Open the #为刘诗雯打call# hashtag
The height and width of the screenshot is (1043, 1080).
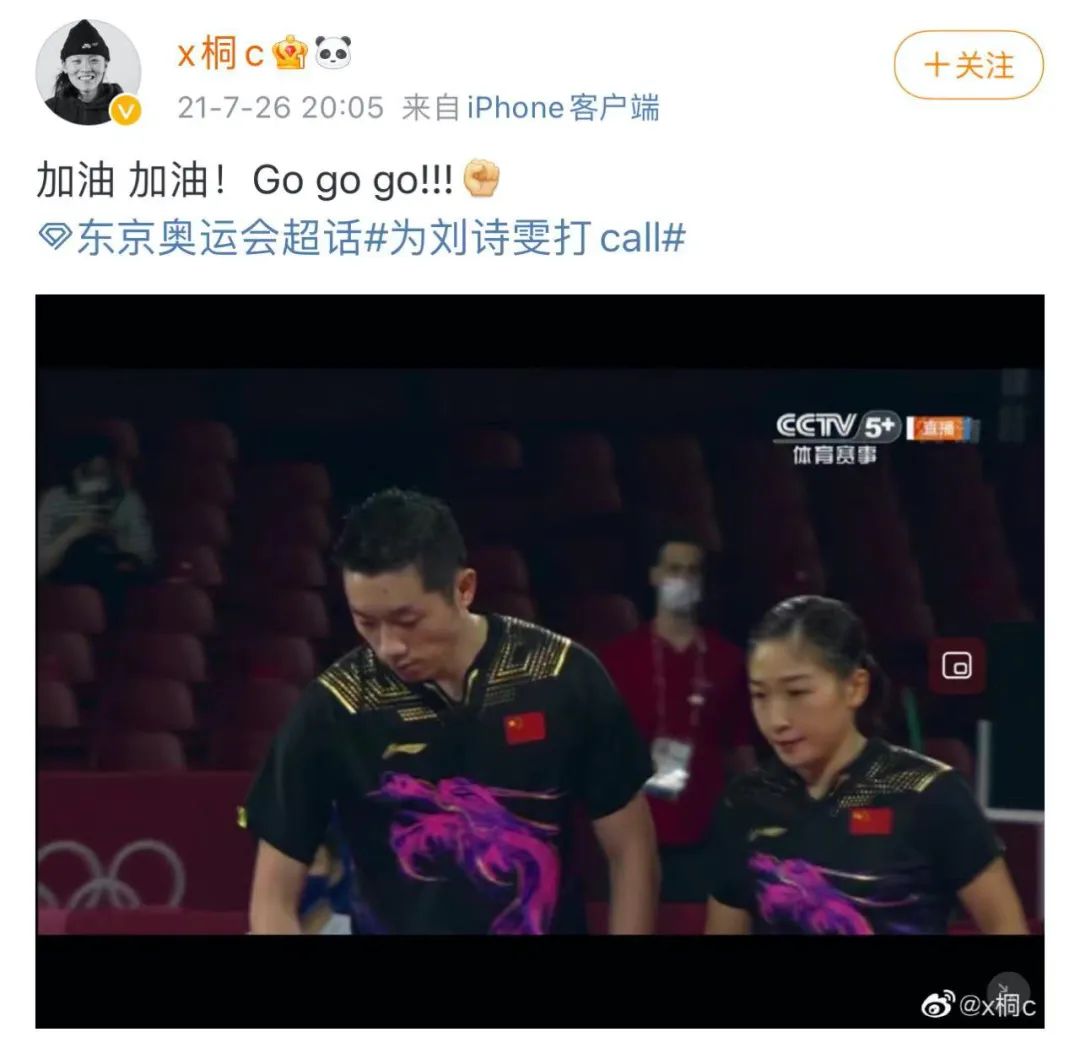click(x=525, y=240)
